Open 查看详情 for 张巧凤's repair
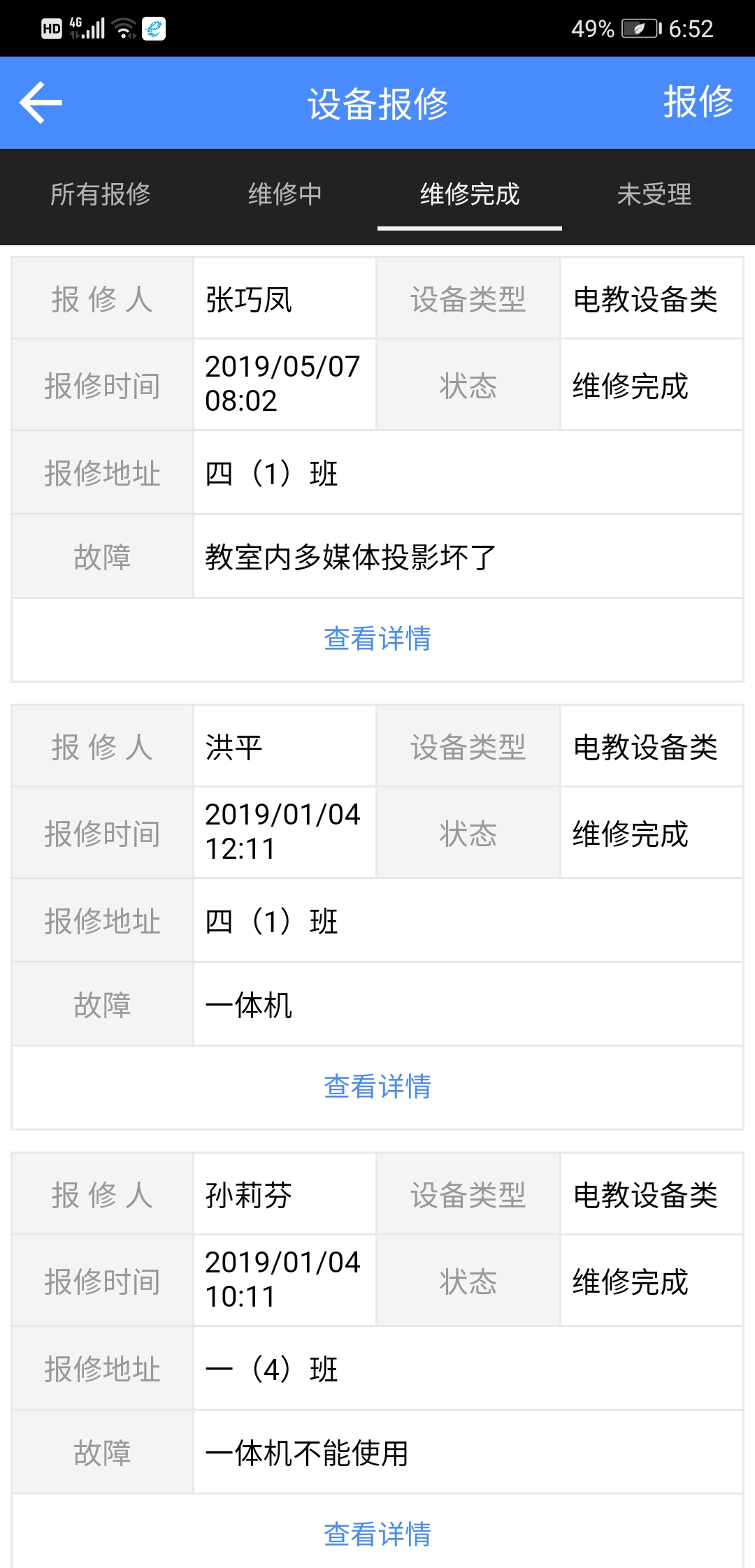 coord(377,639)
